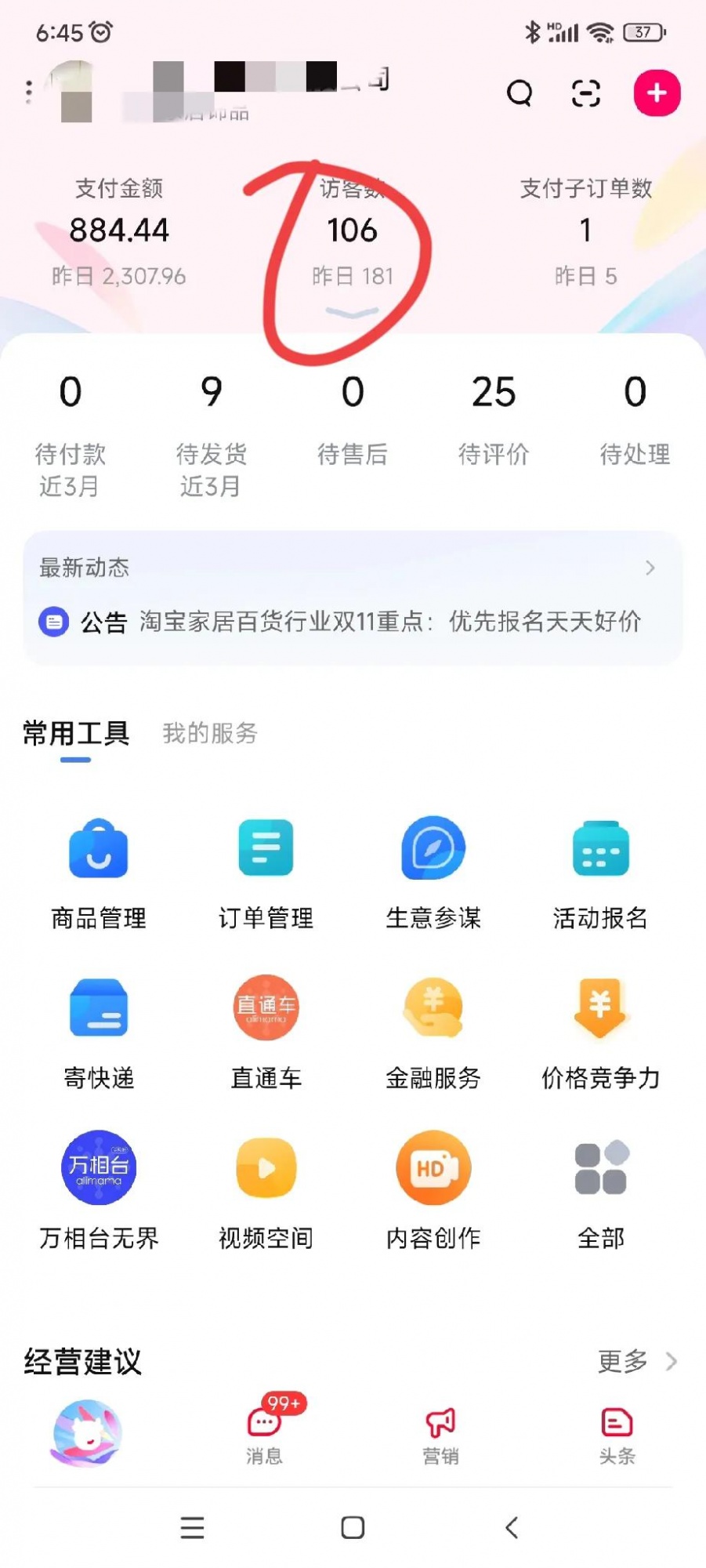The height and width of the screenshot is (1568, 706).
Task: See 更多 business suggestions
Action: [635, 1362]
